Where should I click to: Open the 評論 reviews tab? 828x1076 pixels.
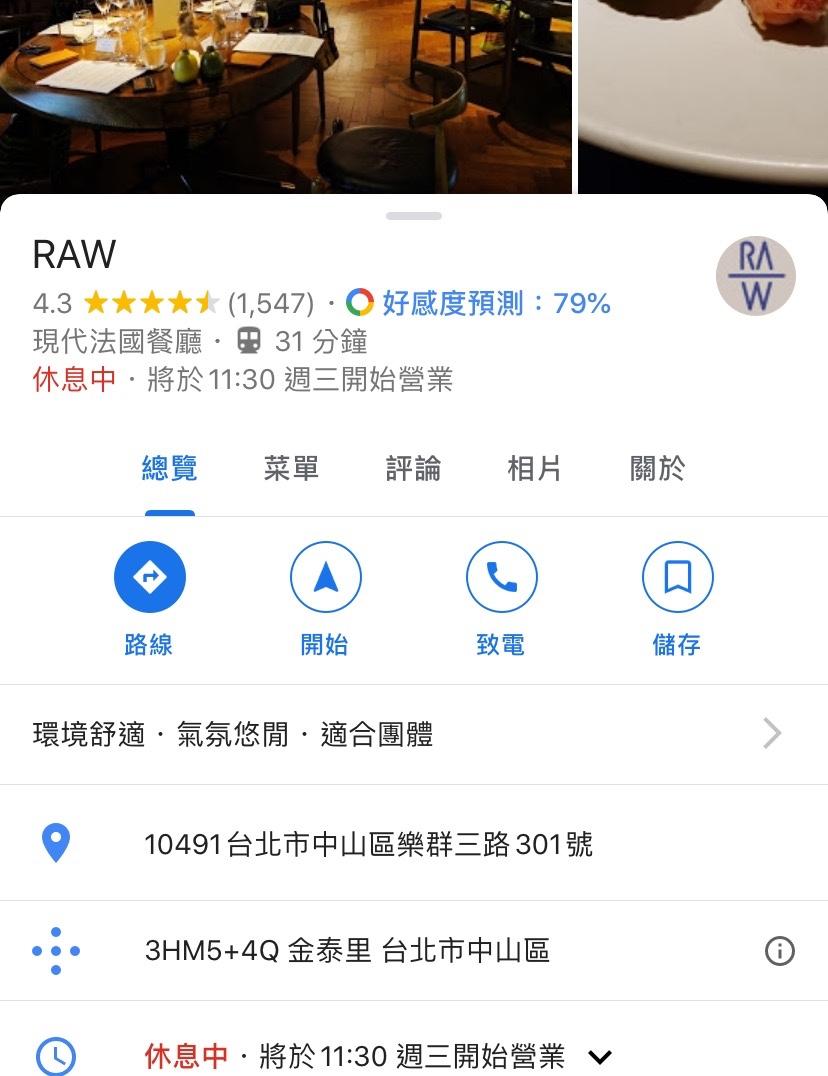coord(413,468)
